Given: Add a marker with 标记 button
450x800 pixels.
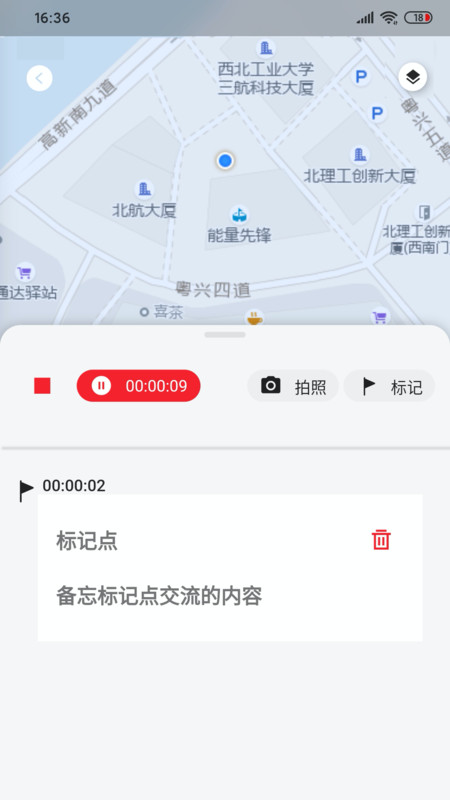Looking at the screenshot, I should pyautogui.click(x=389, y=386).
